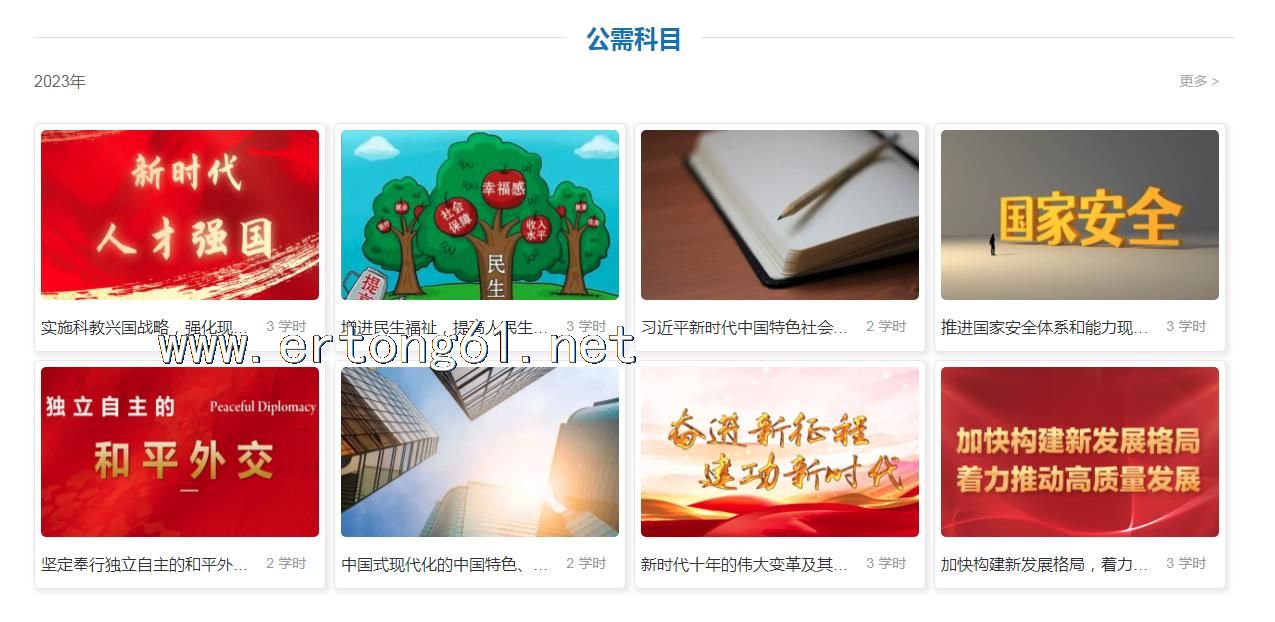1275x622 pixels.
Task: Open the 新时代十年的伟大变革 course card
Action: point(780,452)
